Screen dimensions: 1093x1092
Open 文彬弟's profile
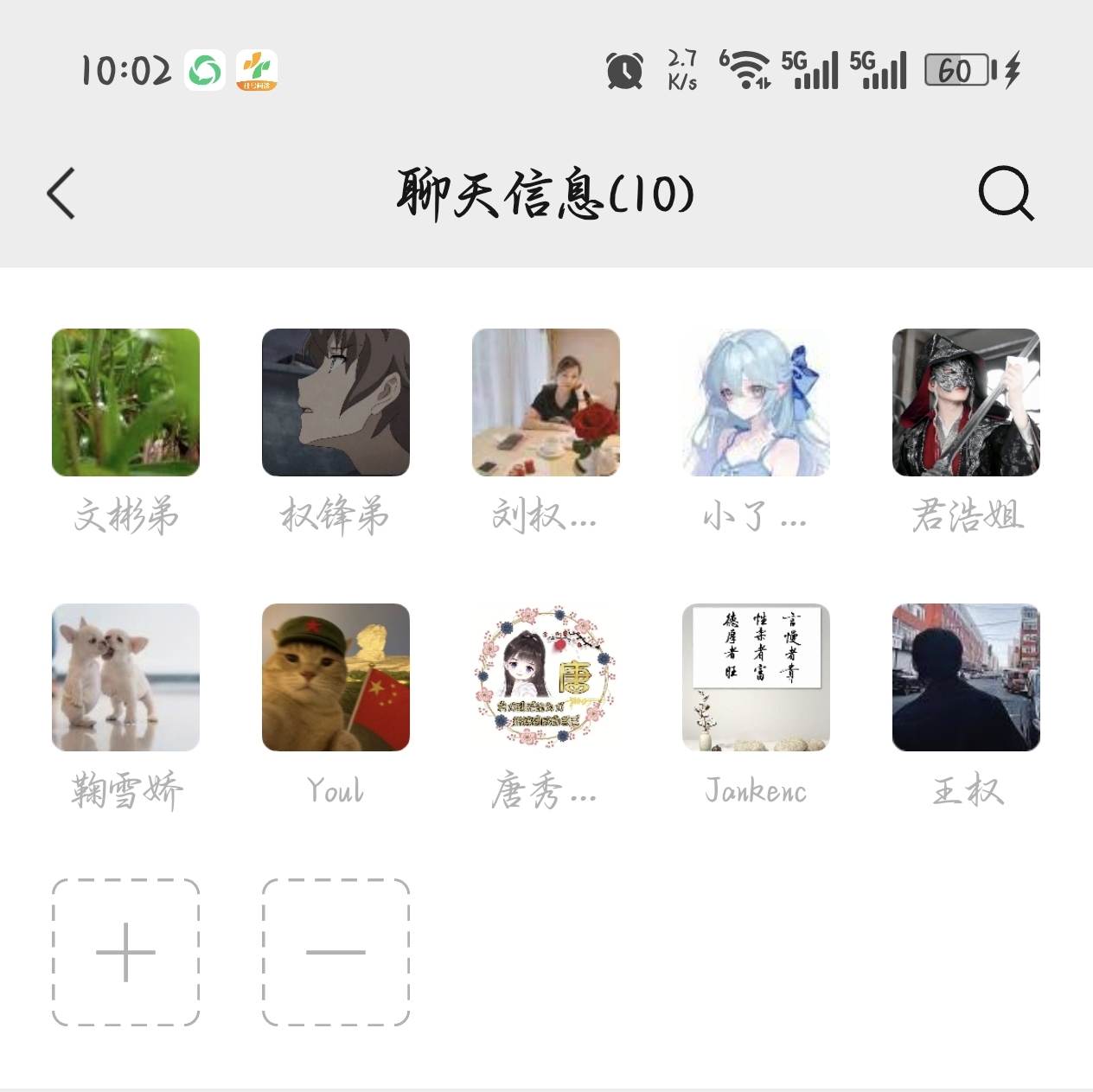pyautogui.click(x=125, y=402)
